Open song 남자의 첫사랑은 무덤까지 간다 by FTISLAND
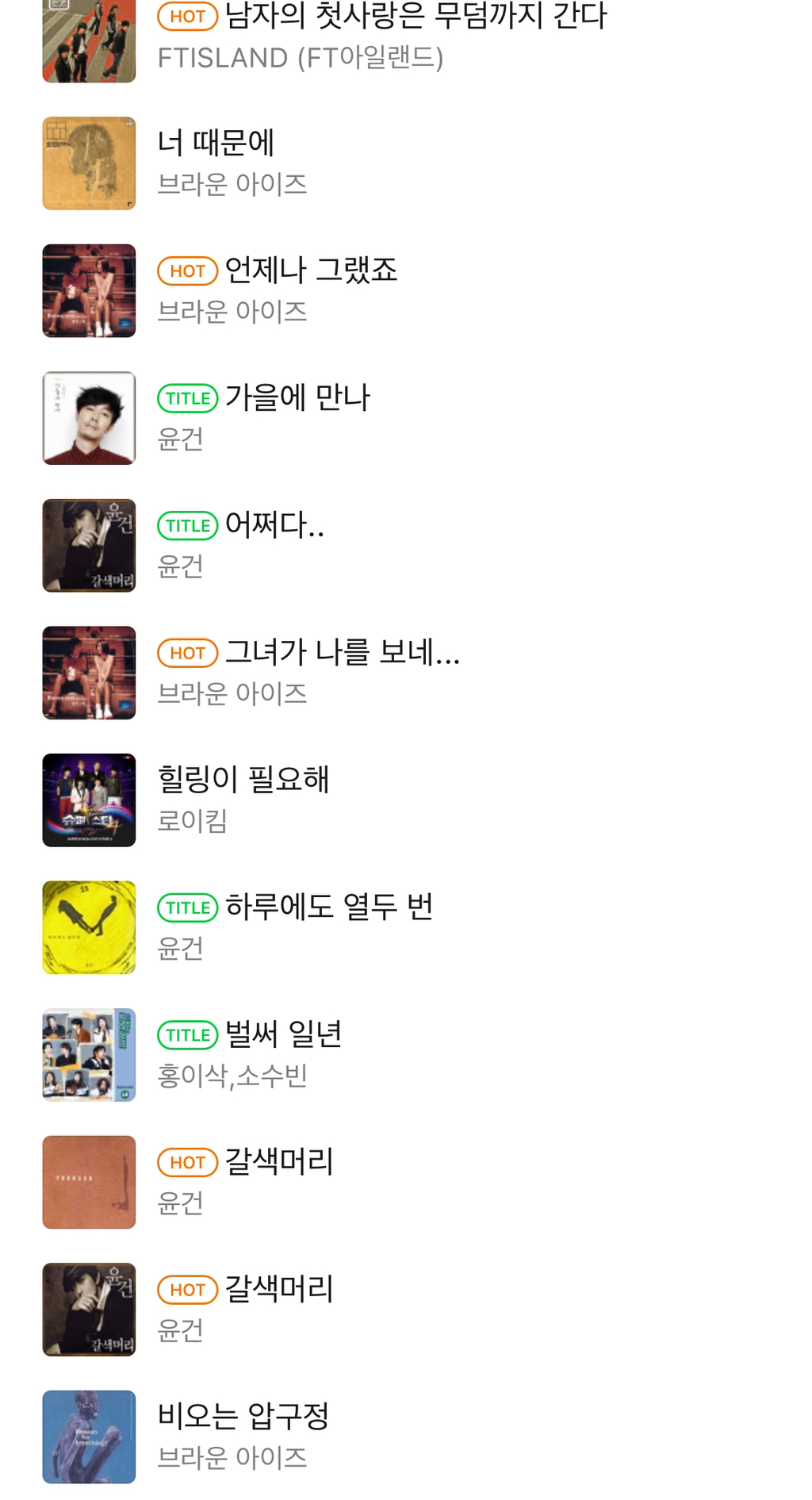The width and height of the screenshot is (812, 1500). click(x=415, y=17)
